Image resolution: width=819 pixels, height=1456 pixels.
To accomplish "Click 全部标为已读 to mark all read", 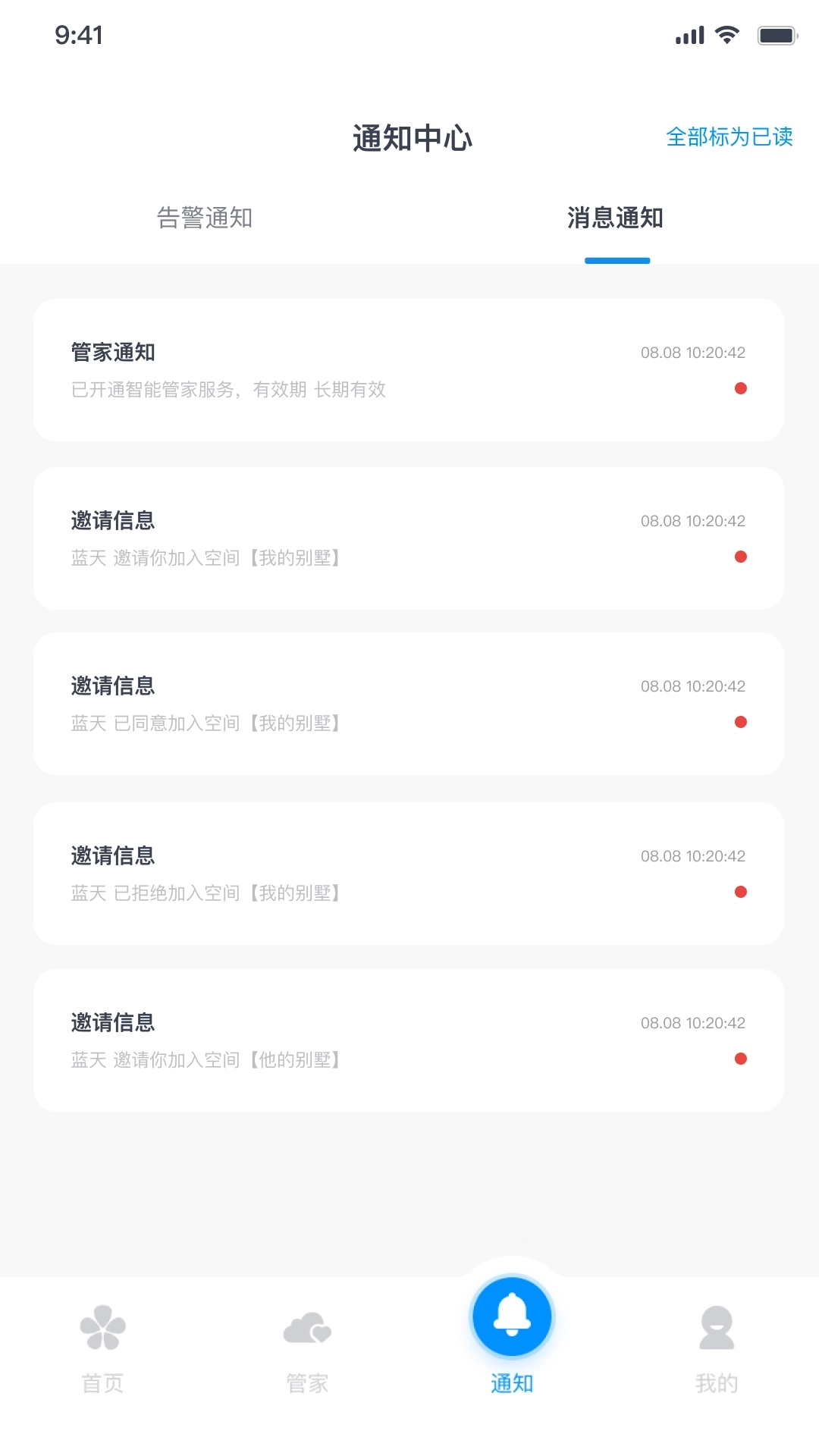I will pos(730,138).
